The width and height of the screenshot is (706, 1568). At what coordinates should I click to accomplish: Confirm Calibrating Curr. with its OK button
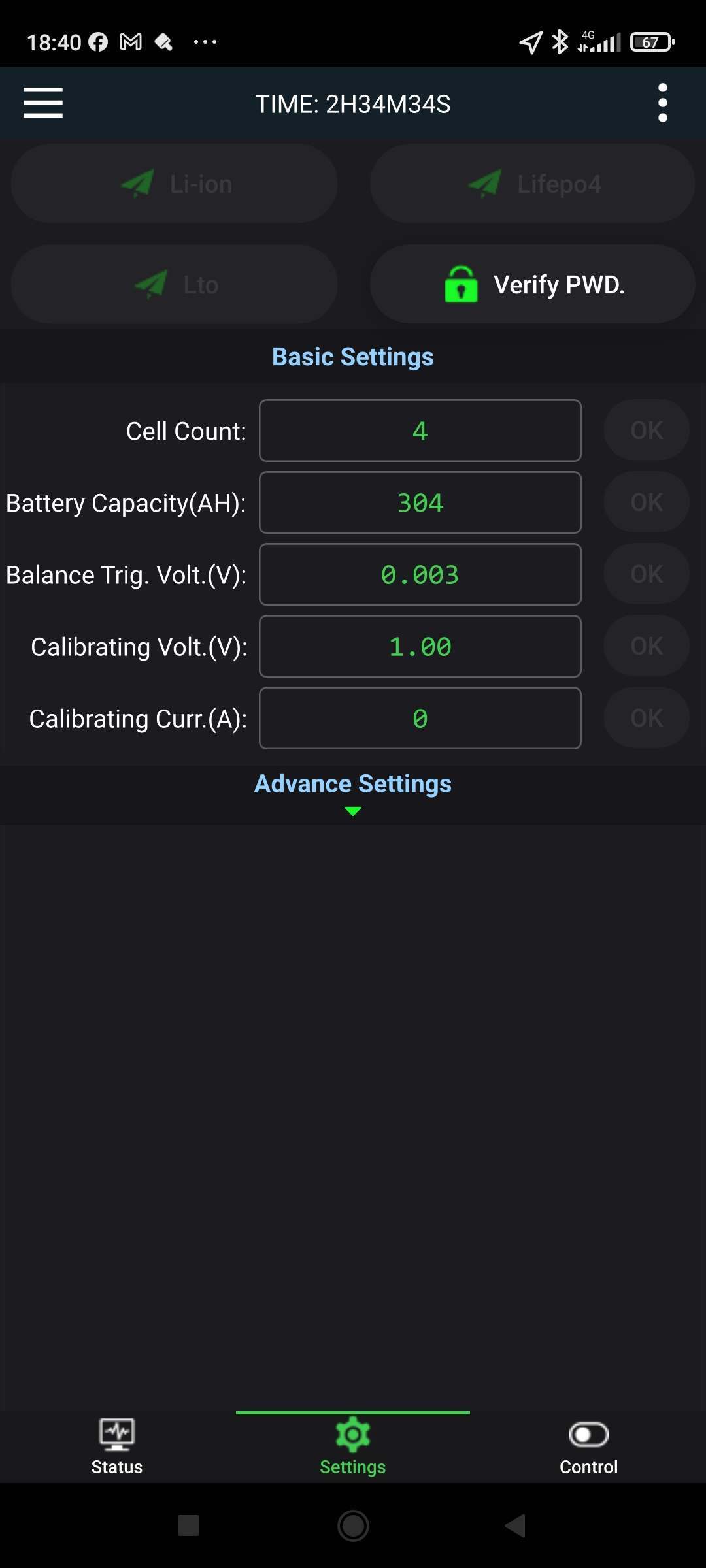(x=647, y=718)
